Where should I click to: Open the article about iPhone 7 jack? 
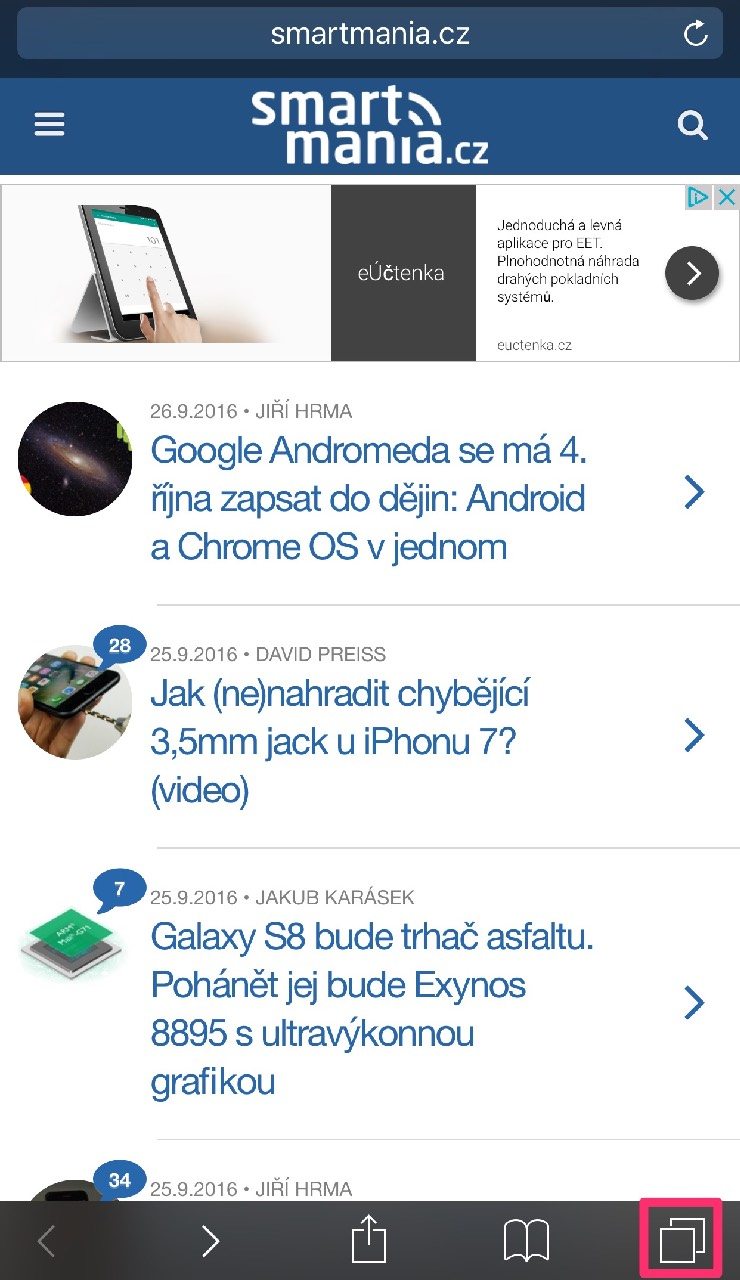(x=340, y=742)
